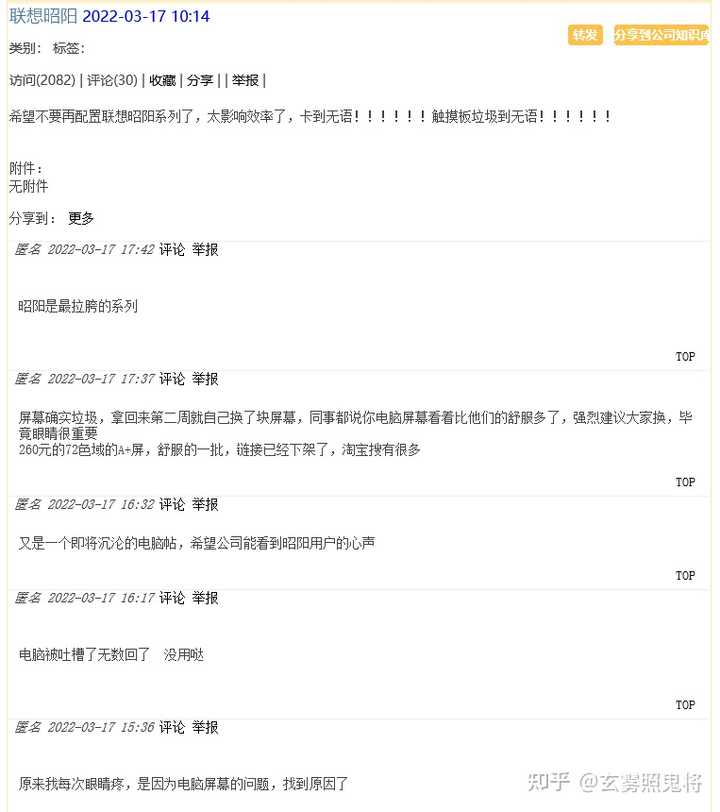720x812 pixels.
Task: Tap 分享到公司知识库 button
Action: coord(660,35)
